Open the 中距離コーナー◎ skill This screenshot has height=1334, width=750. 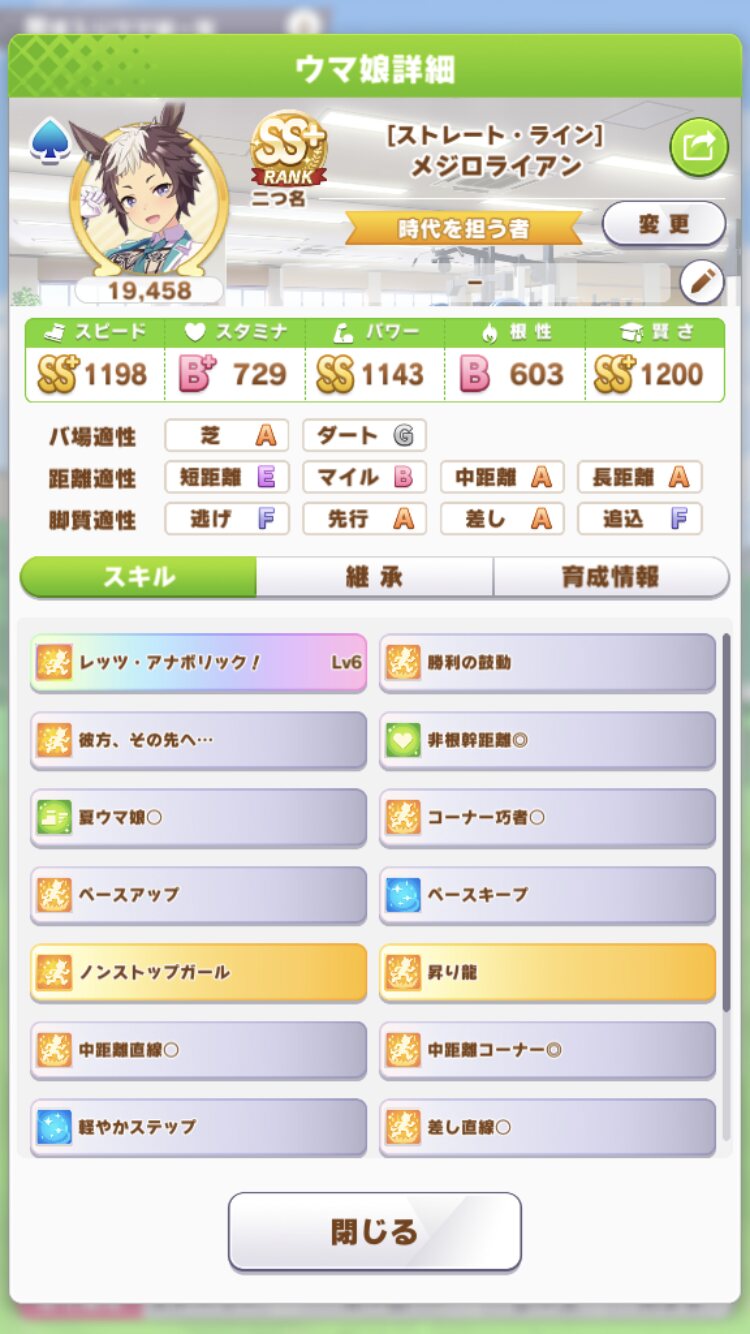coord(547,1049)
